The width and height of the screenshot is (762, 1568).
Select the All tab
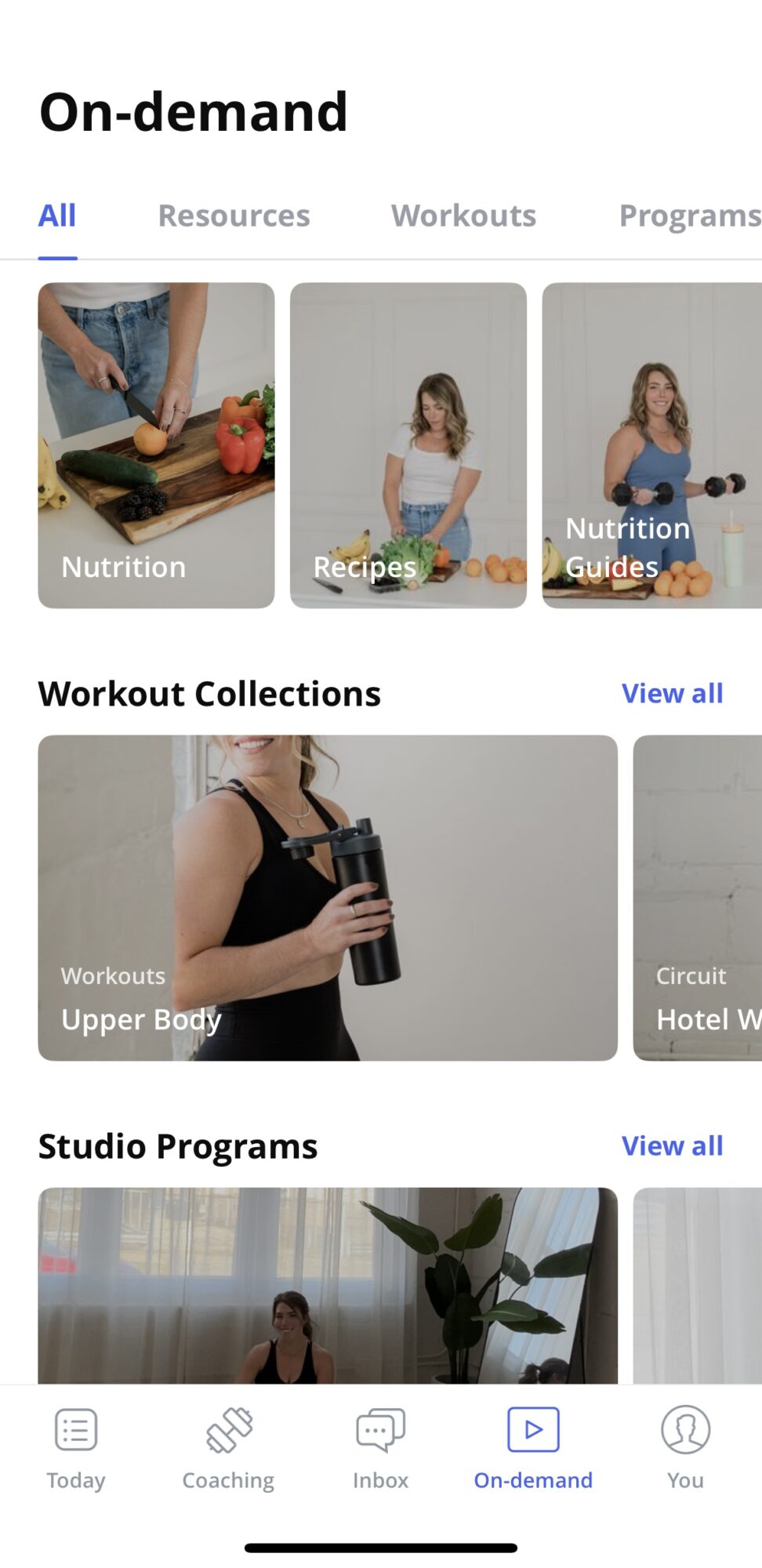57,216
